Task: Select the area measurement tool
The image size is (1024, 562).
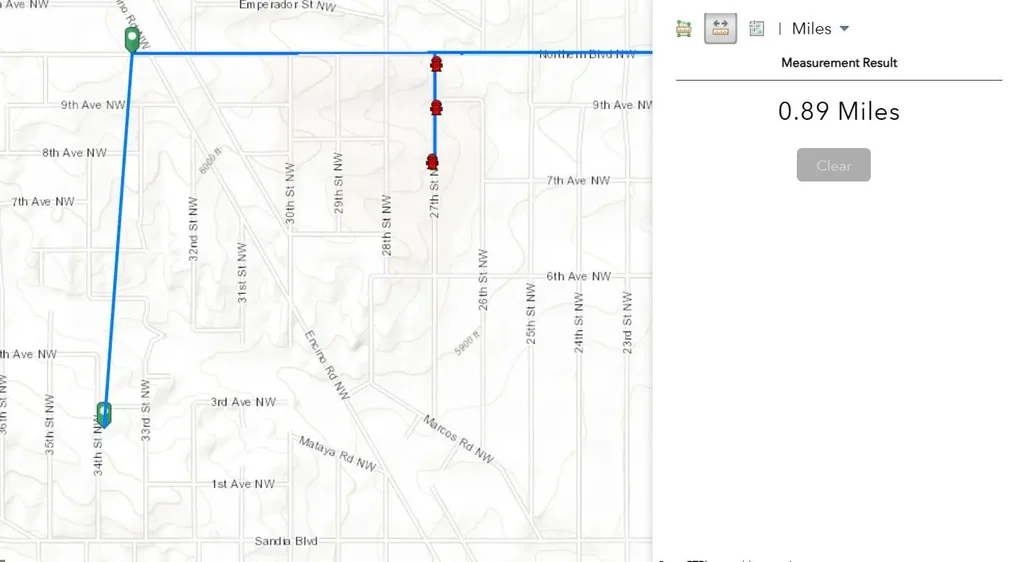Action: tap(684, 29)
